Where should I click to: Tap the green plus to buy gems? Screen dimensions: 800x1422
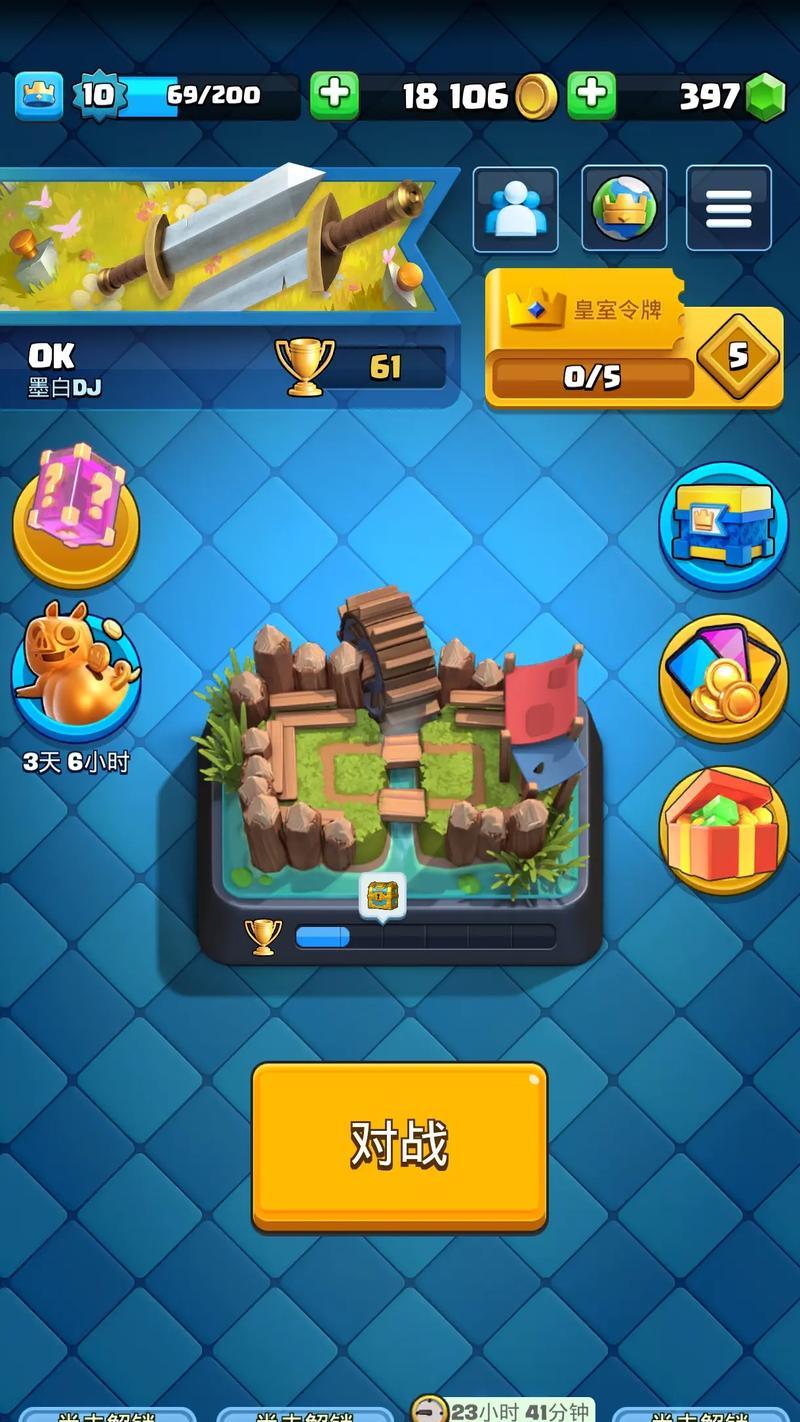click(592, 96)
